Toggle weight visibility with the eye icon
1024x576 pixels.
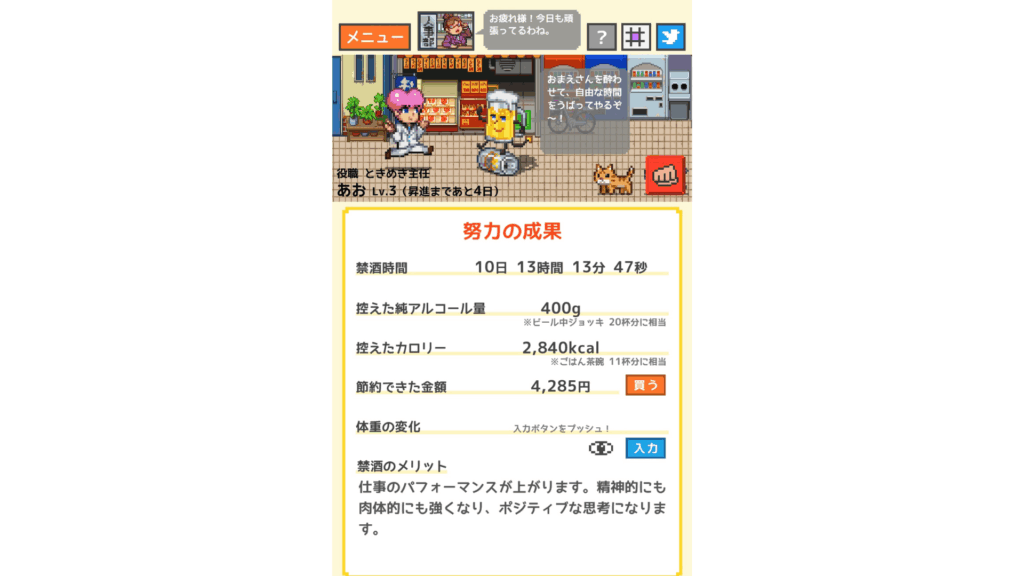[601, 449]
